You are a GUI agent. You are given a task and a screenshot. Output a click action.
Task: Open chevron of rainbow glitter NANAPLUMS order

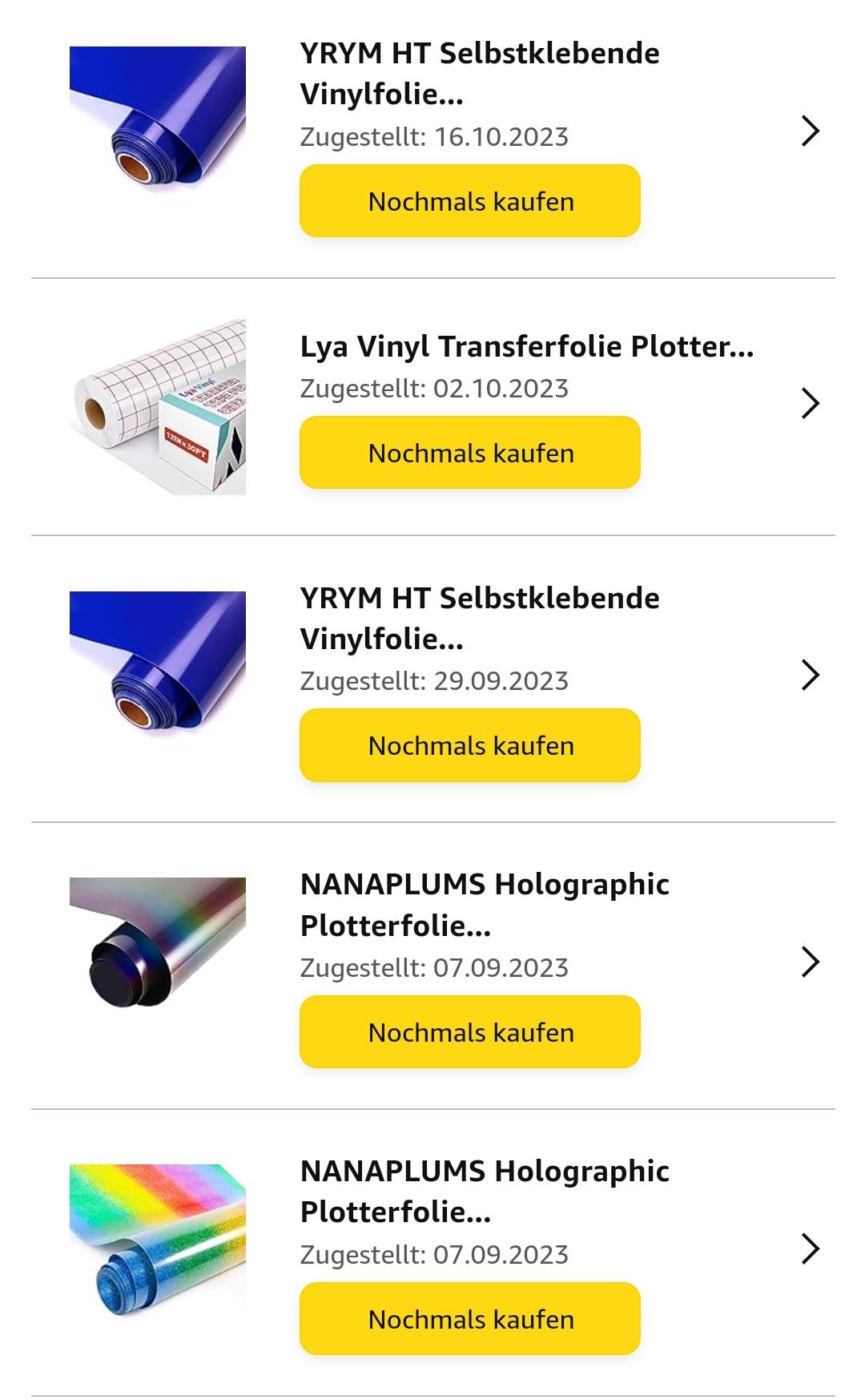pyautogui.click(x=811, y=1249)
